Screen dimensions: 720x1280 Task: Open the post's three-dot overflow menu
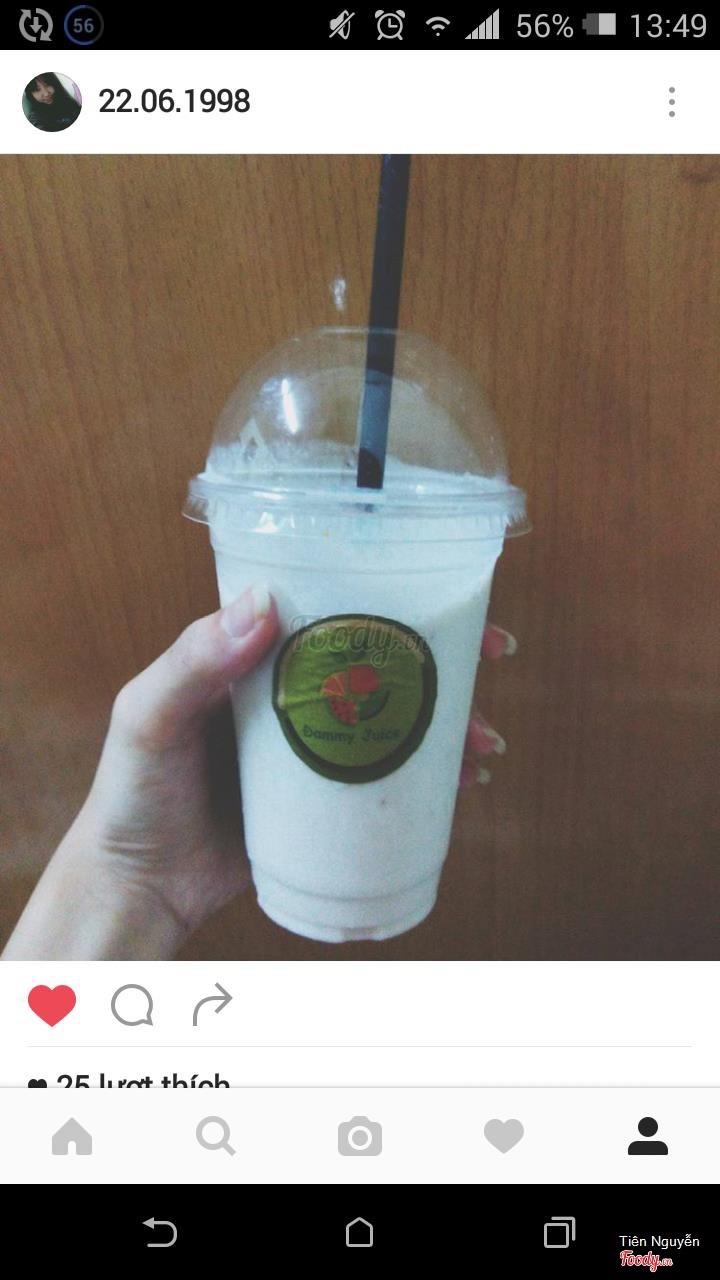click(x=671, y=101)
